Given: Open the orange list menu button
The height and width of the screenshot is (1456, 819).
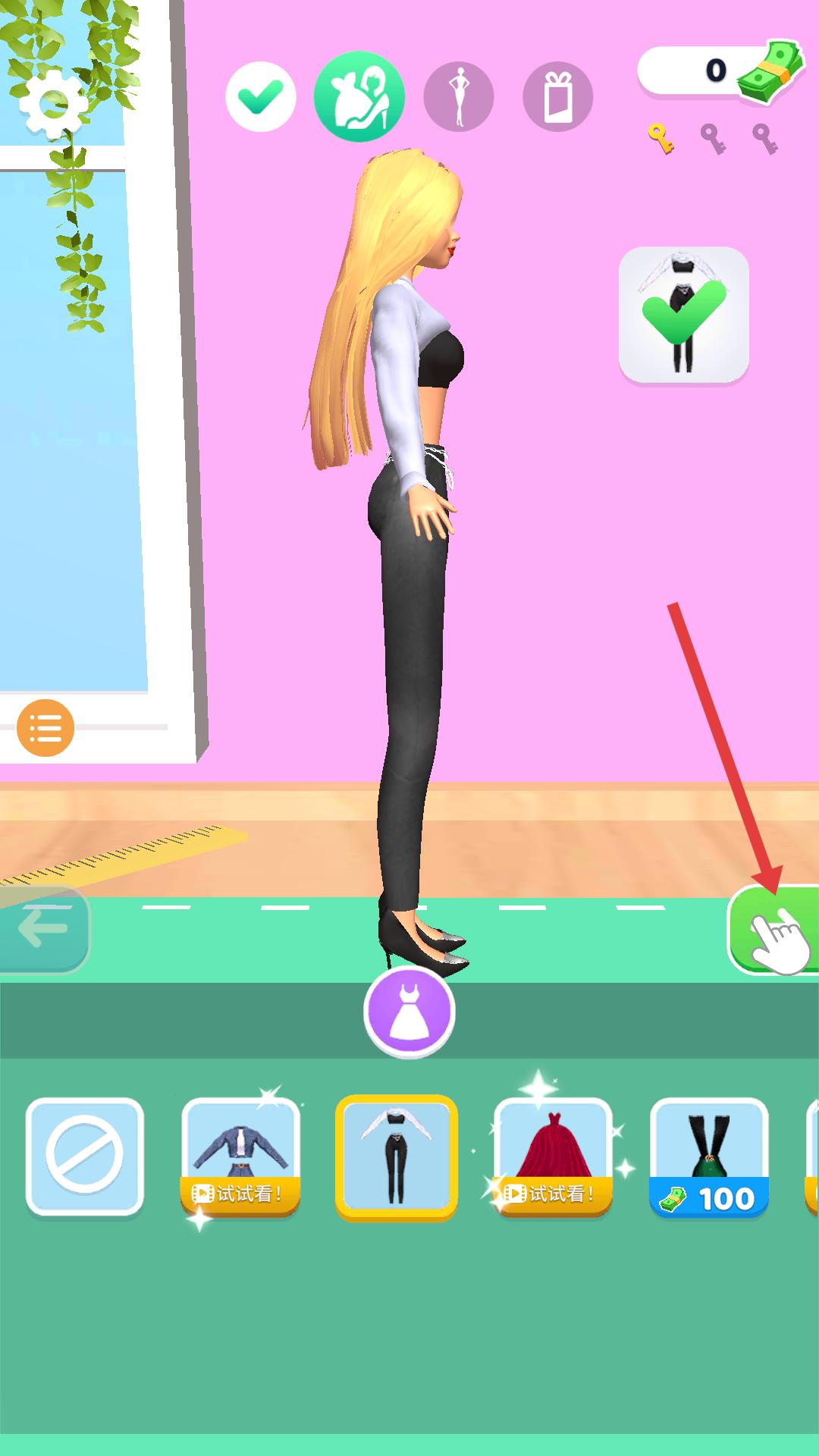Looking at the screenshot, I should [x=45, y=728].
